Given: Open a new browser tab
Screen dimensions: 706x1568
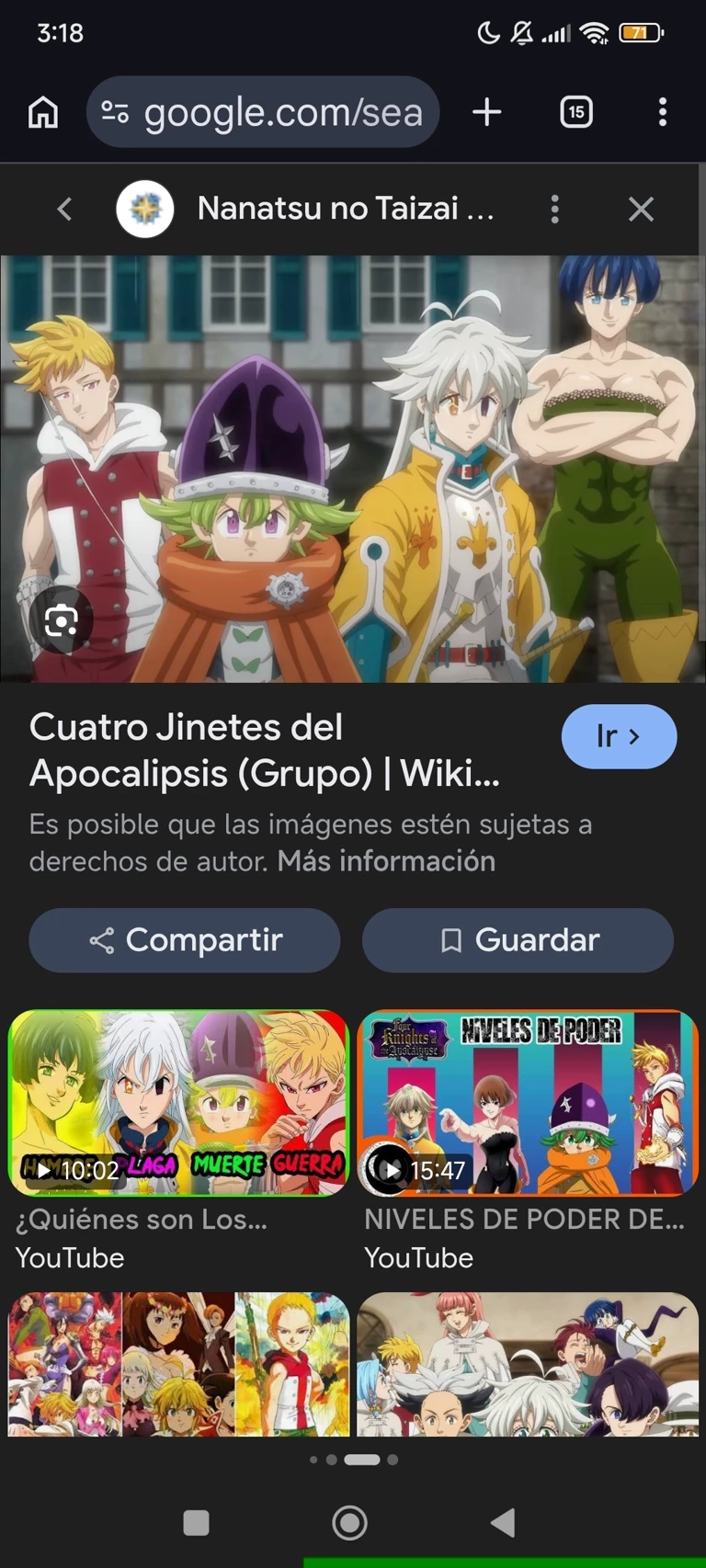Looking at the screenshot, I should click(486, 112).
